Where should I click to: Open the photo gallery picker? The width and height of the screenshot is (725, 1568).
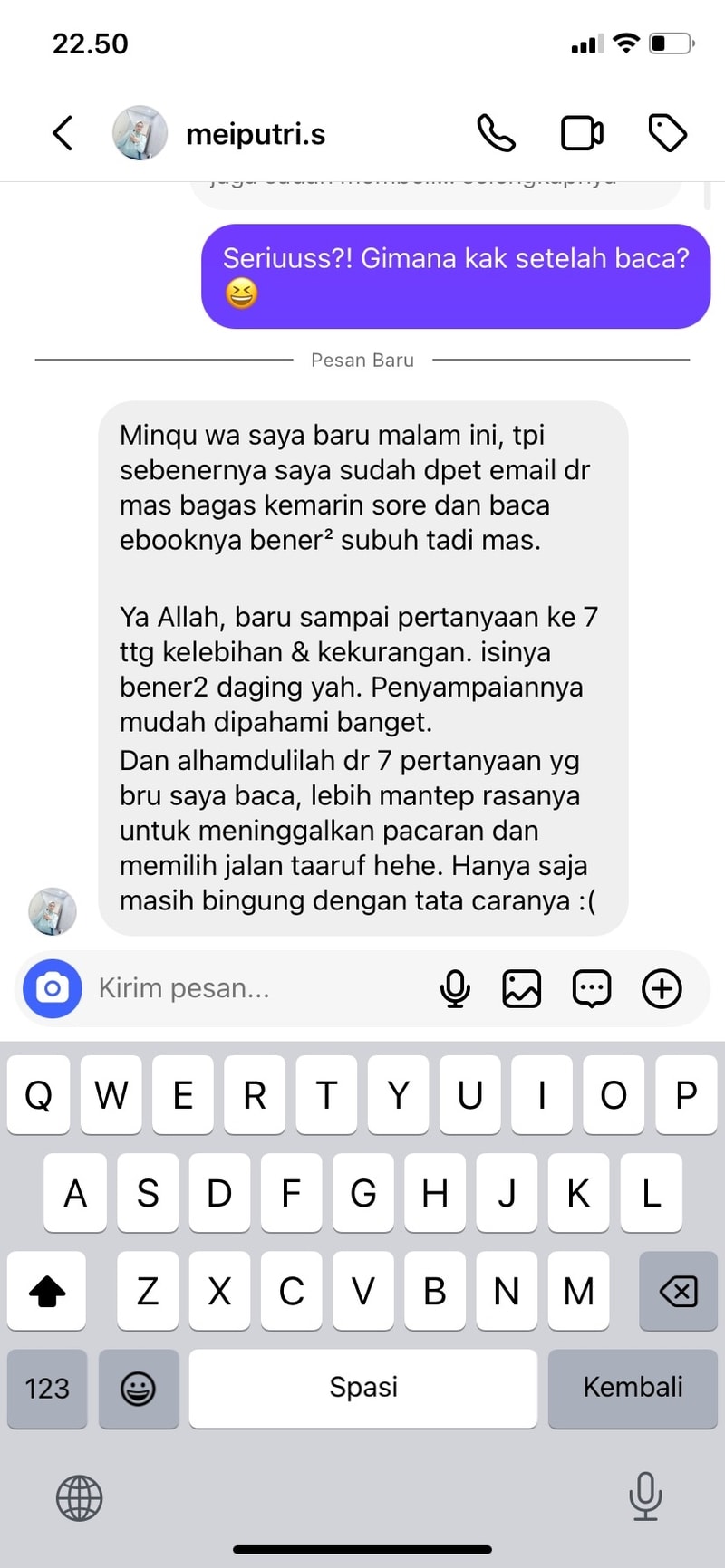[x=522, y=988]
